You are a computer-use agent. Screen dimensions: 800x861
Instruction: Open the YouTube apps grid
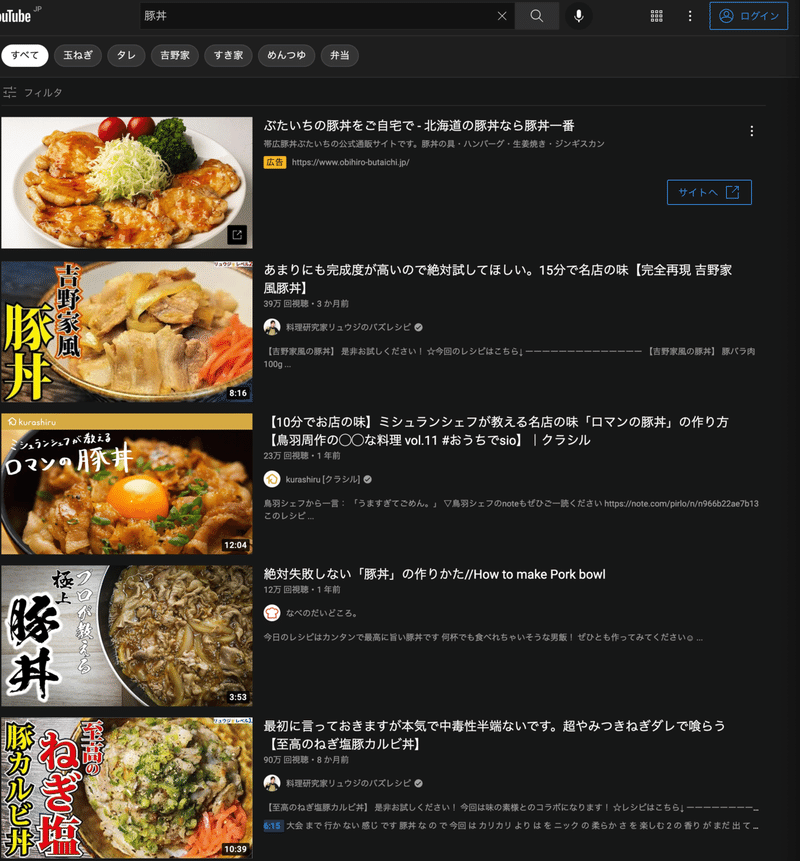point(657,16)
